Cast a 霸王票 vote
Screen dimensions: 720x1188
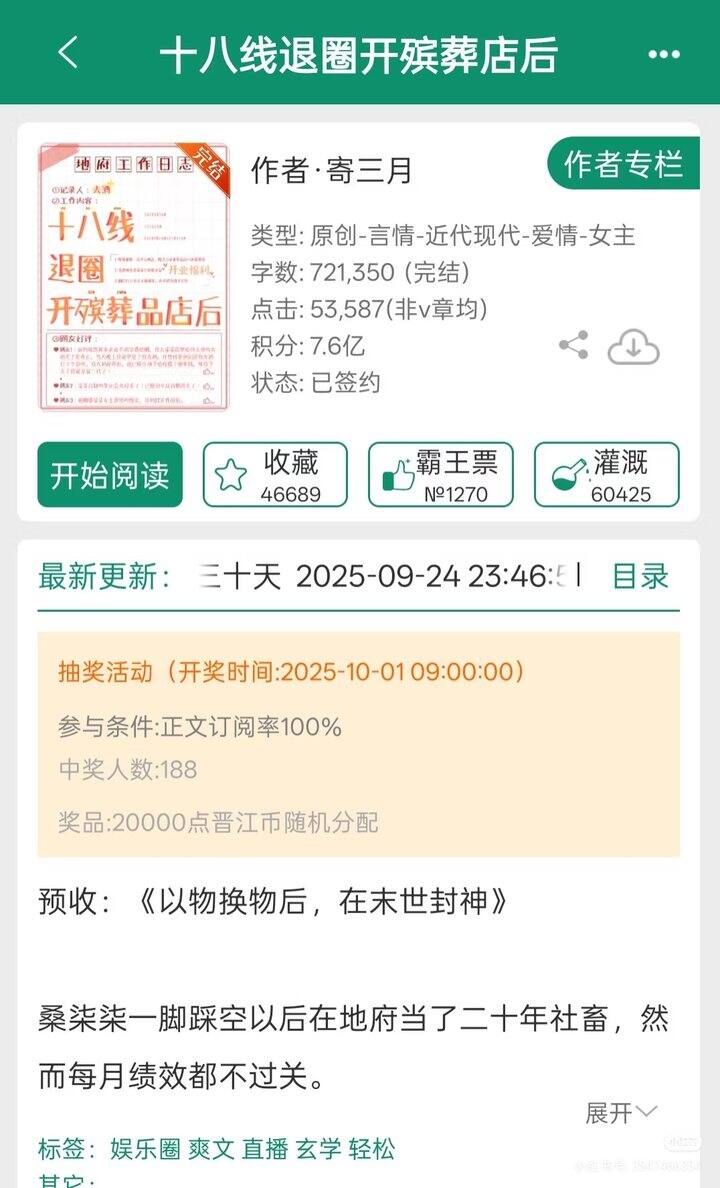[440, 475]
